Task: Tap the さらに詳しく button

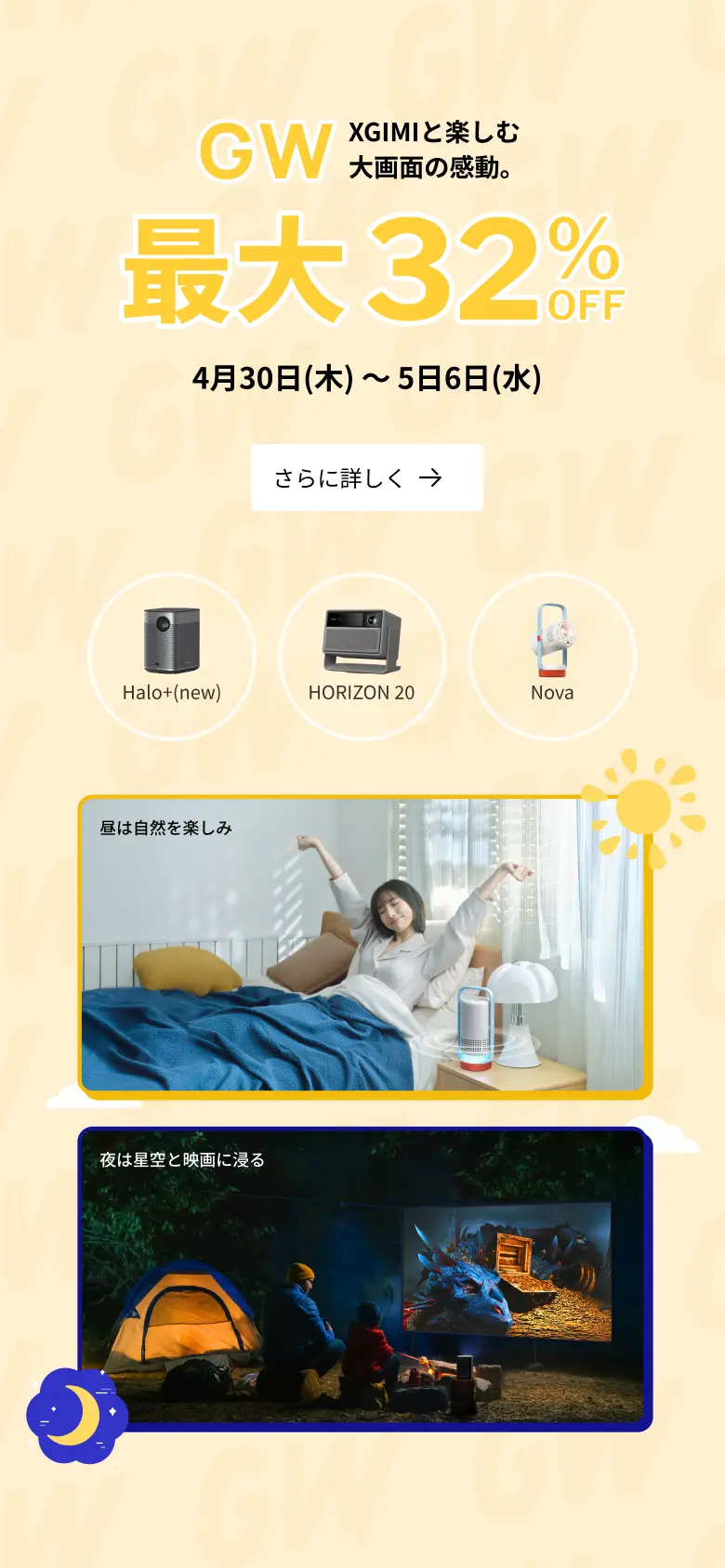Action: click(366, 477)
